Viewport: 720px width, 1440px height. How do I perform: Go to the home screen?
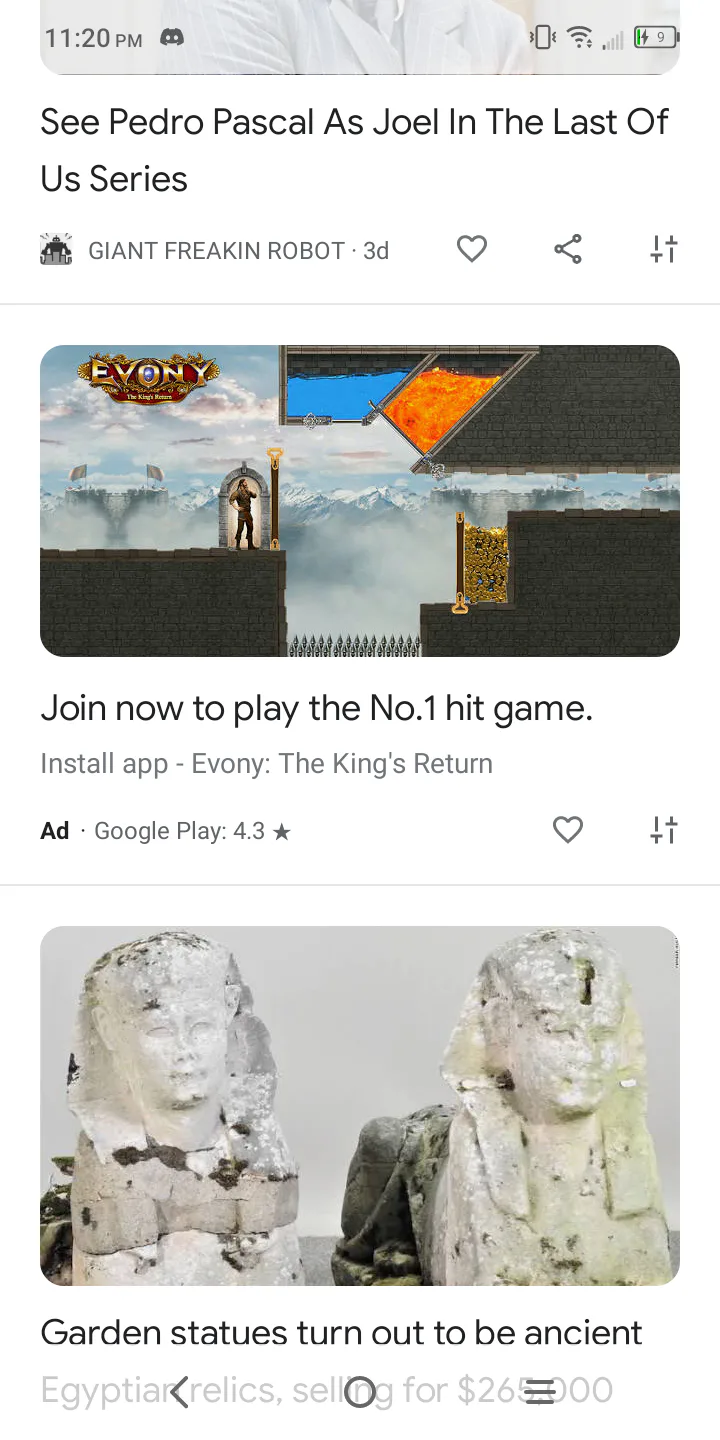tap(360, 1392)
